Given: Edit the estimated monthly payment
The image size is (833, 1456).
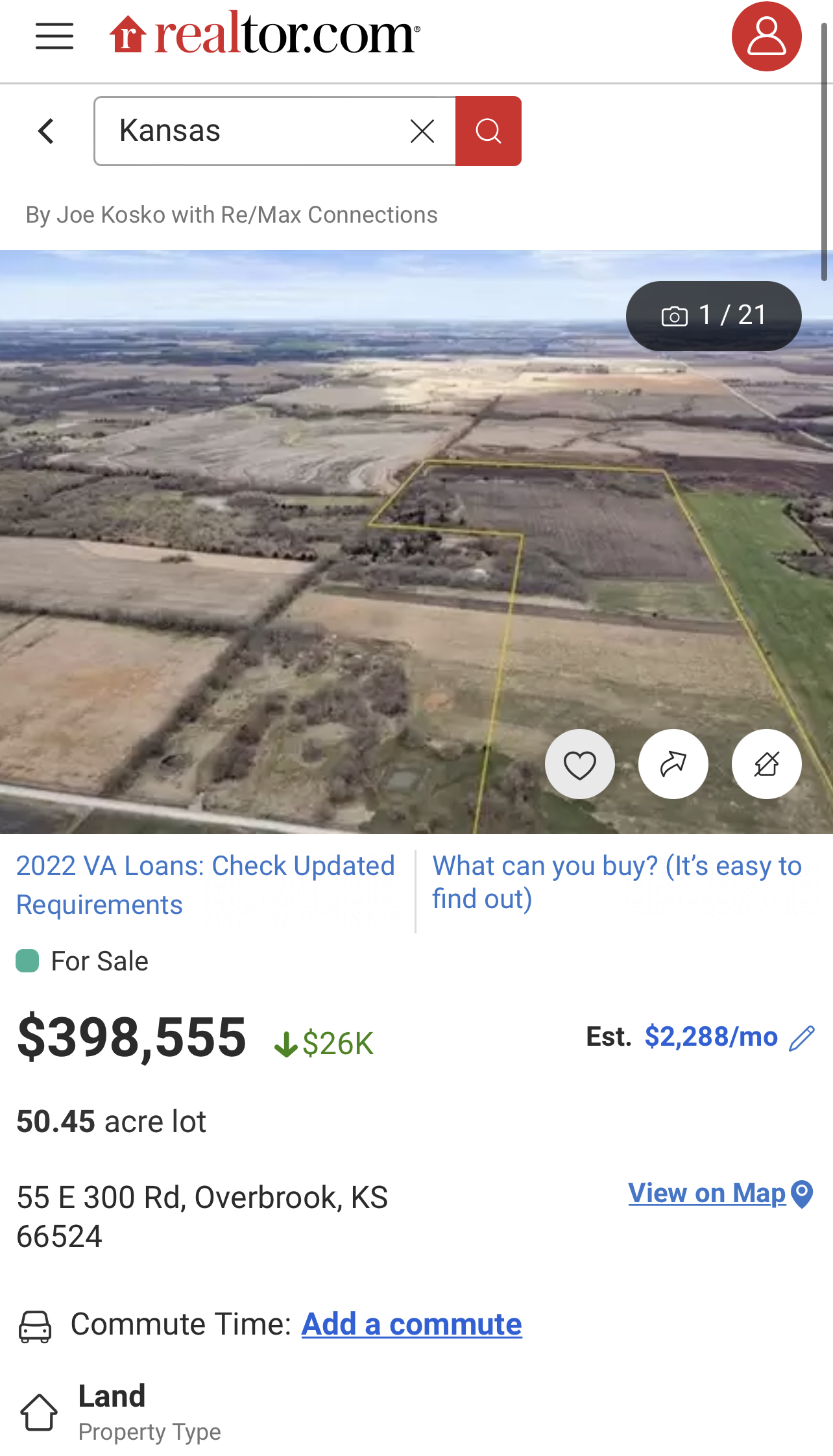Looking at the screenshot, I should point(803,1037).
